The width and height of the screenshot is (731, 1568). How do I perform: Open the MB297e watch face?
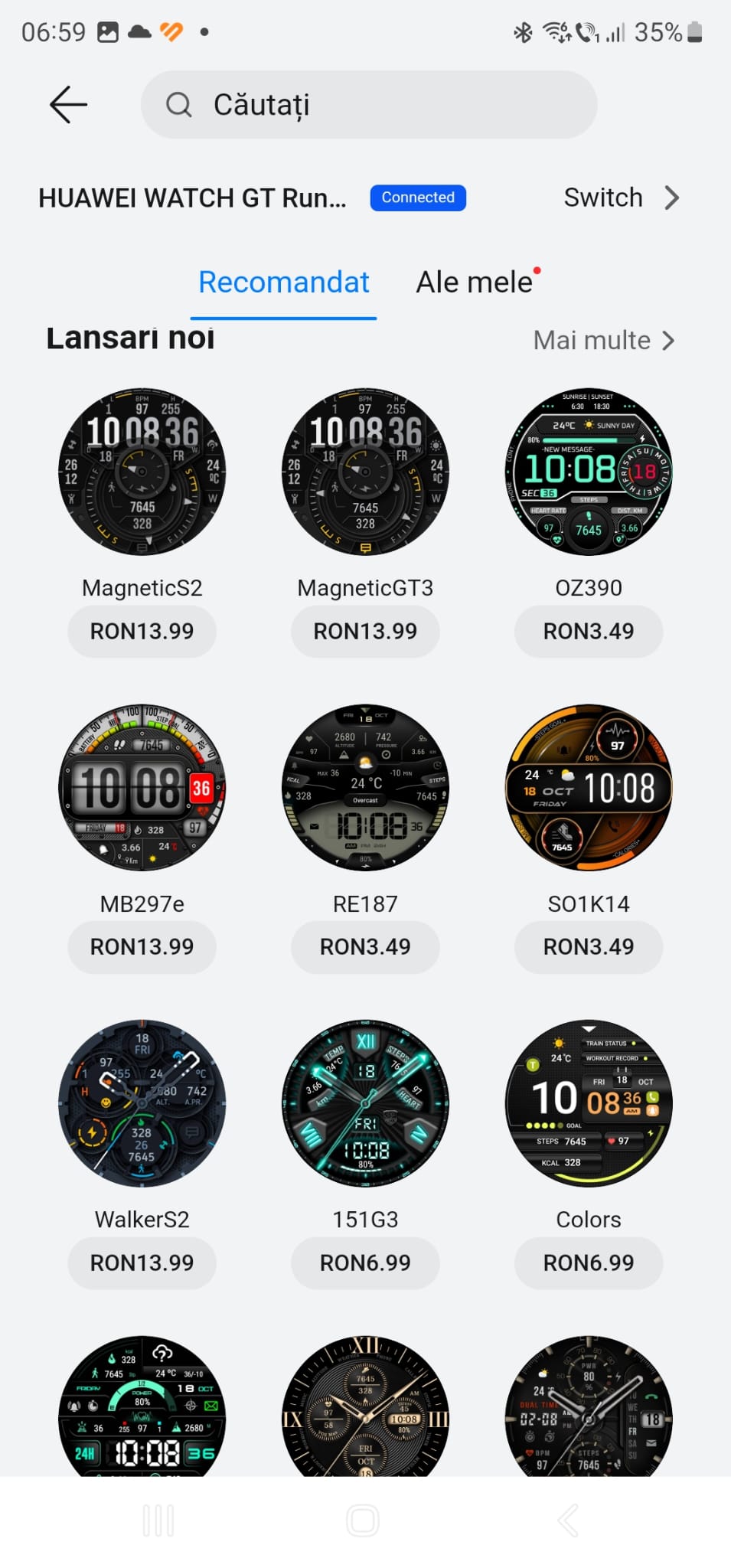pos(142,788)
